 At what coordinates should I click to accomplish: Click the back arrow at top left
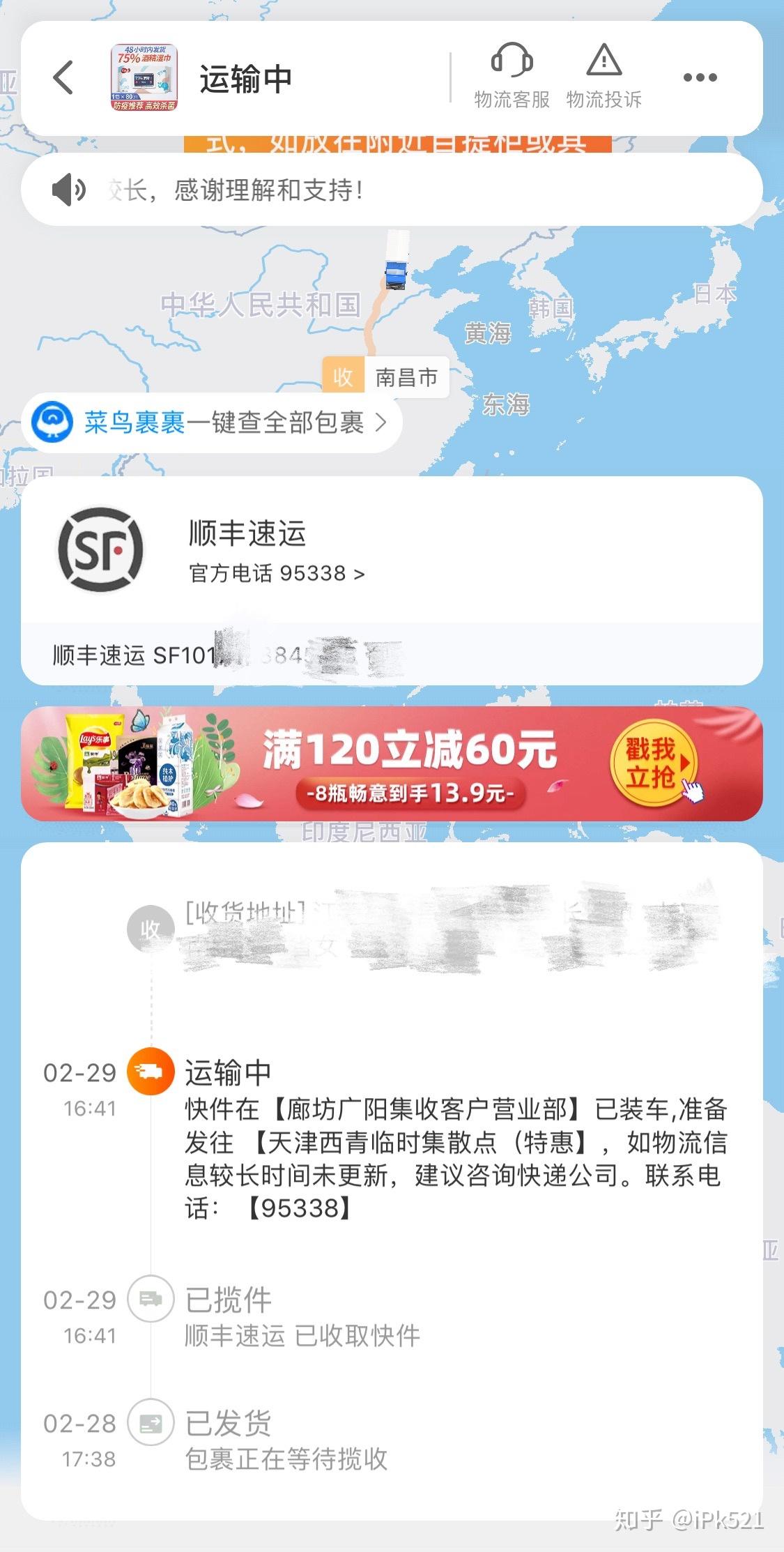tap(63, 77)
